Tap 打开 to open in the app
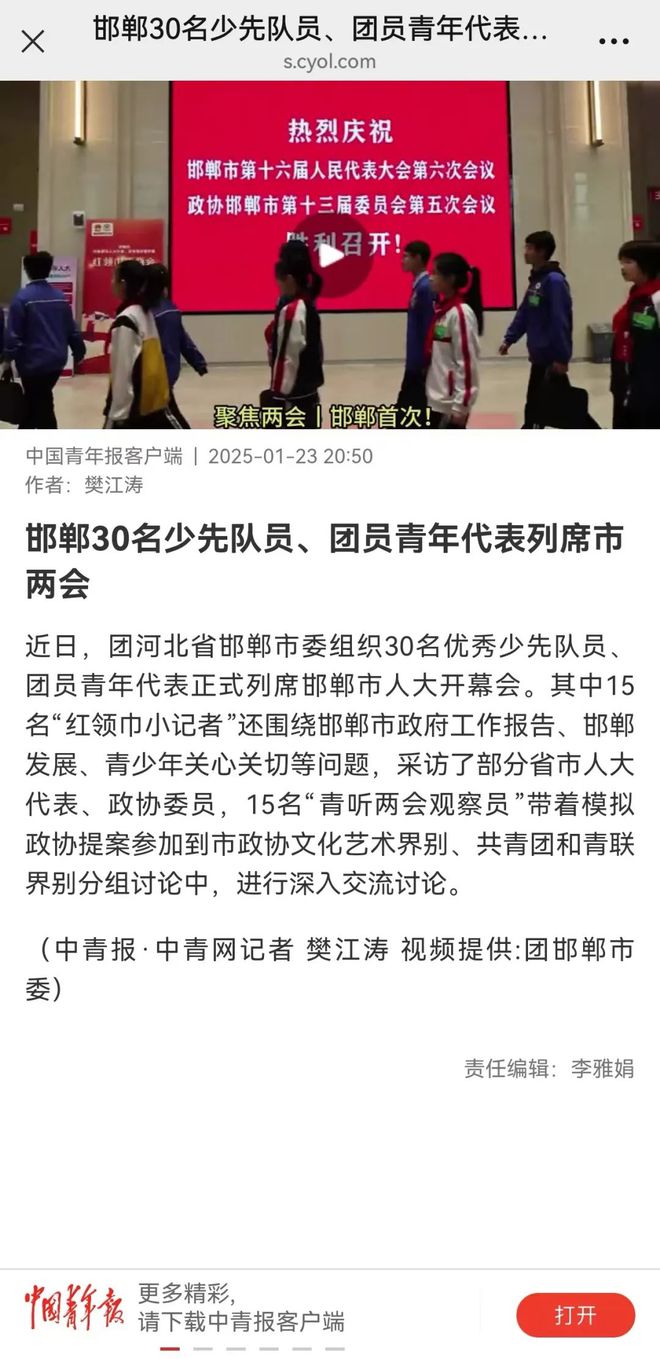 point(575,1315)
